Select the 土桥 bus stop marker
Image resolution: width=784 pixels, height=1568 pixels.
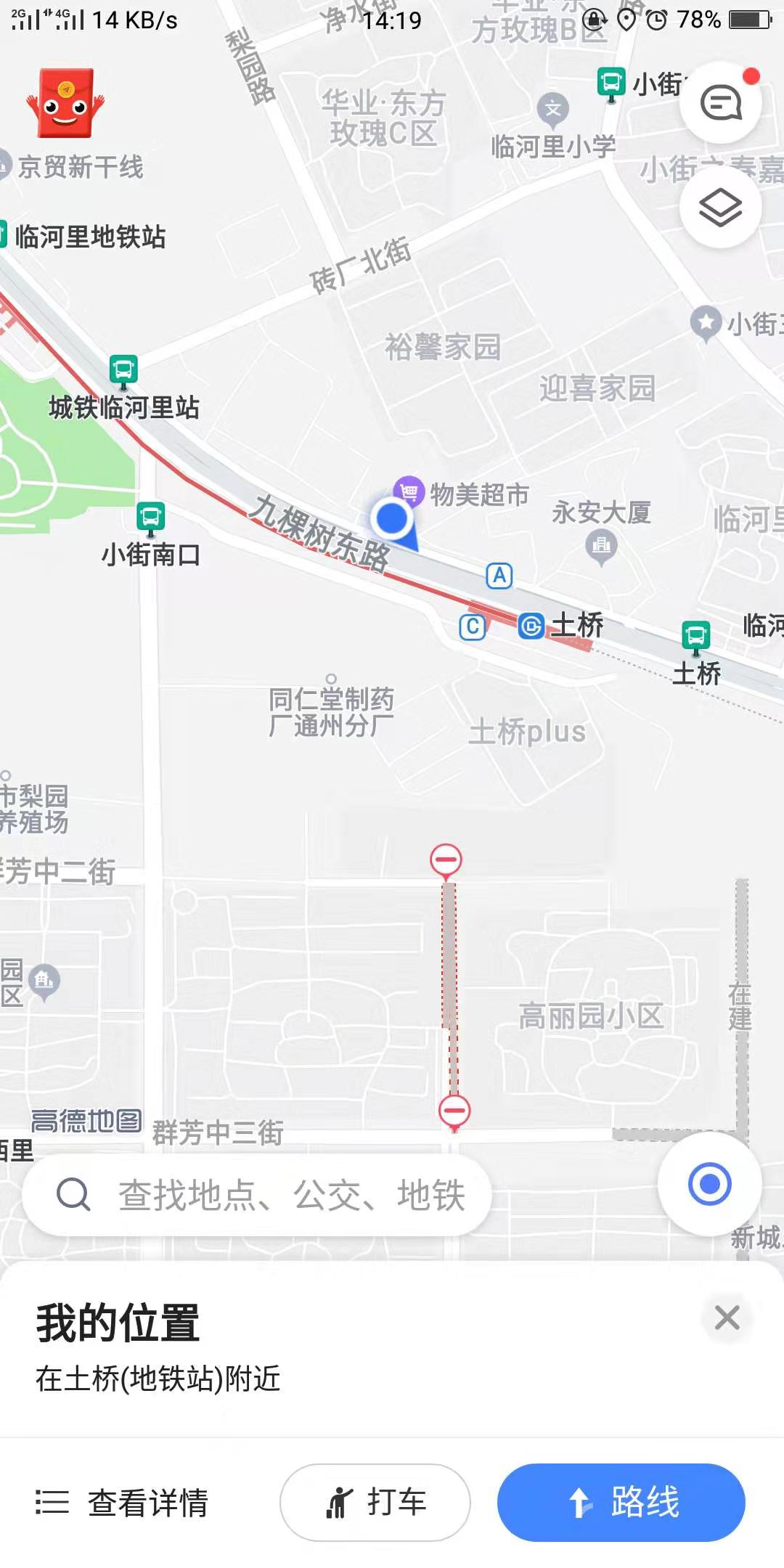tap(695, 637)
